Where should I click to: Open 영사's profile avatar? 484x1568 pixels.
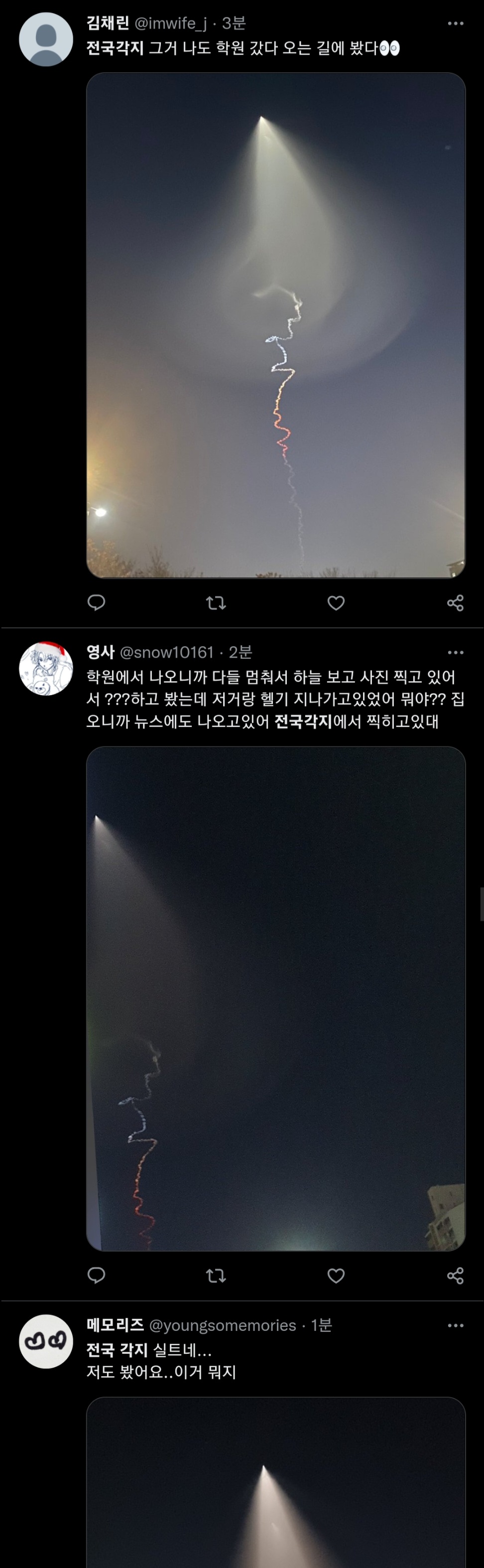(46, 668)
